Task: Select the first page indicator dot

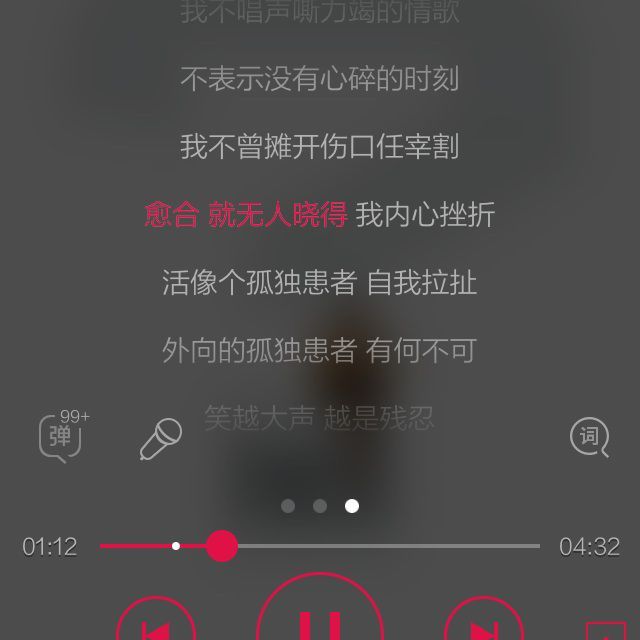Action: (x=288, y=506)
